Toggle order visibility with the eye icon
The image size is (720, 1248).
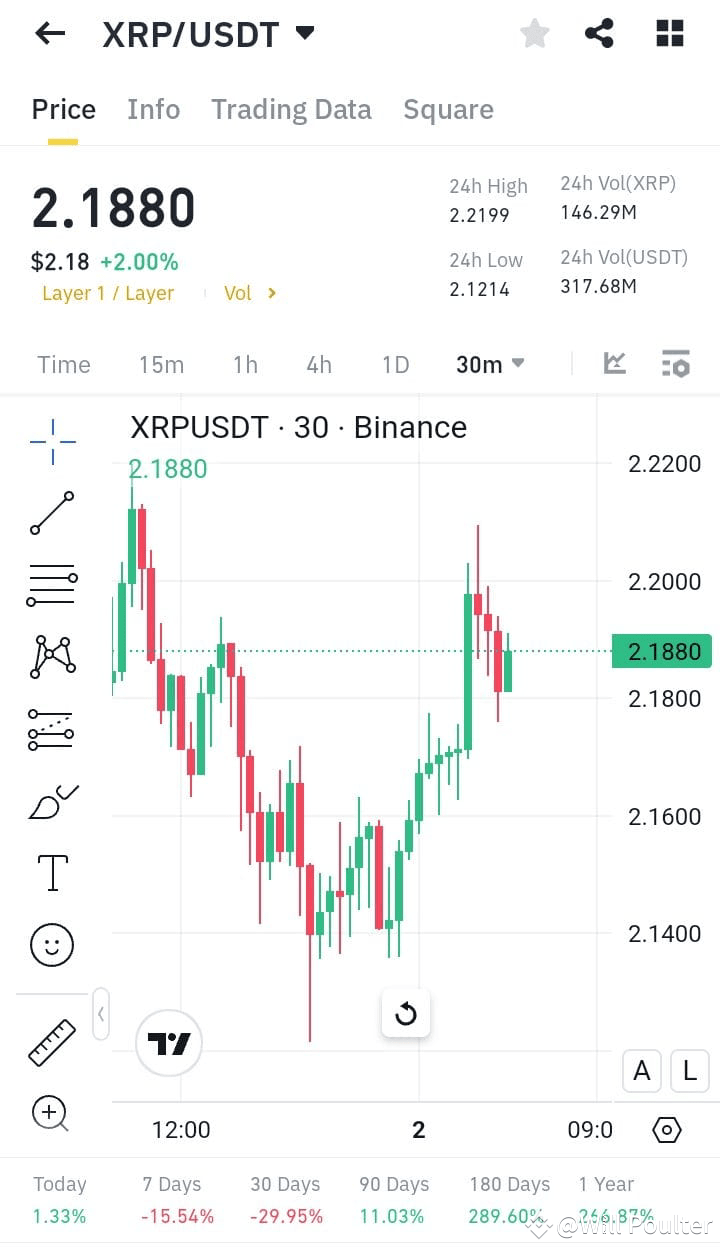pos(666,1130)
